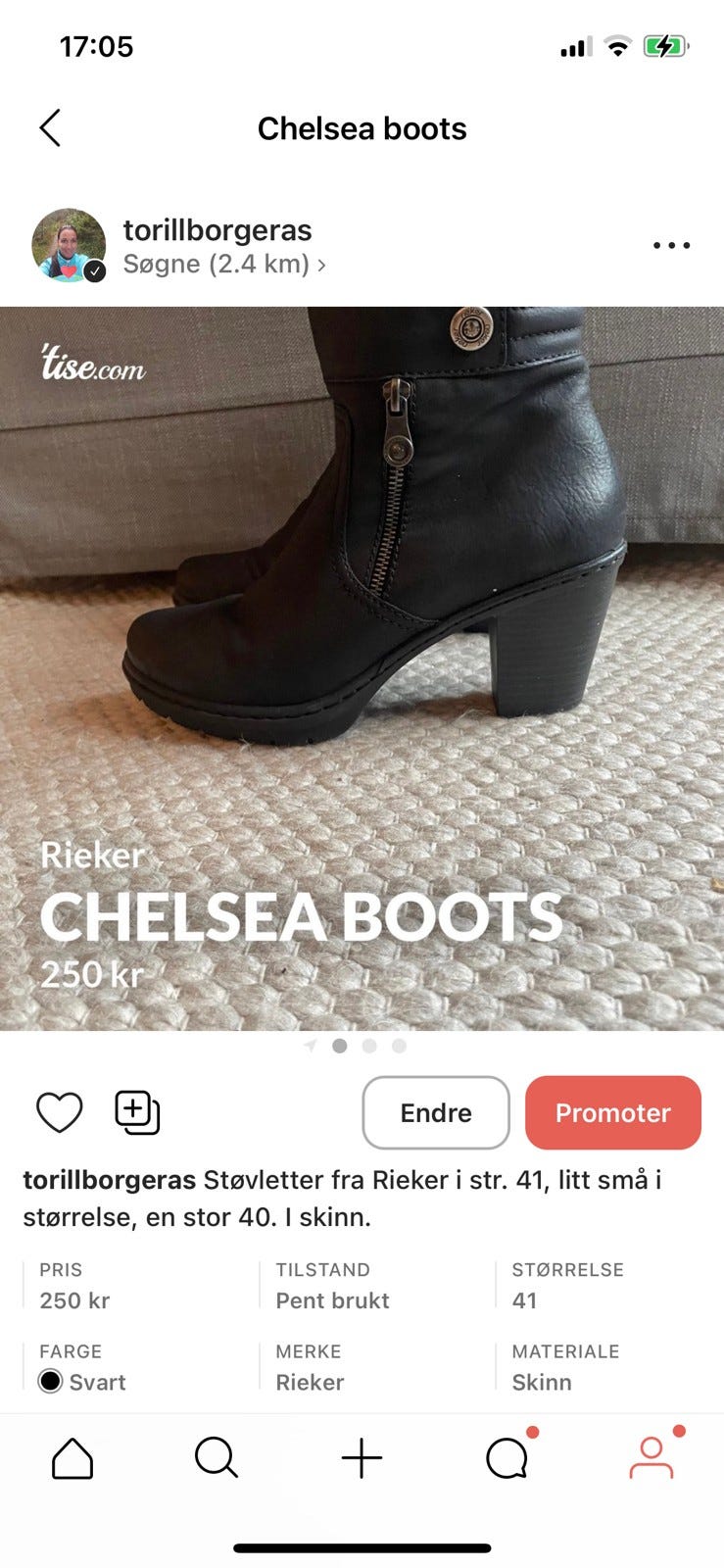Screen dimensions: 724x1568
Task: Open the home feed icon
Action: [x=72, y=1458]
